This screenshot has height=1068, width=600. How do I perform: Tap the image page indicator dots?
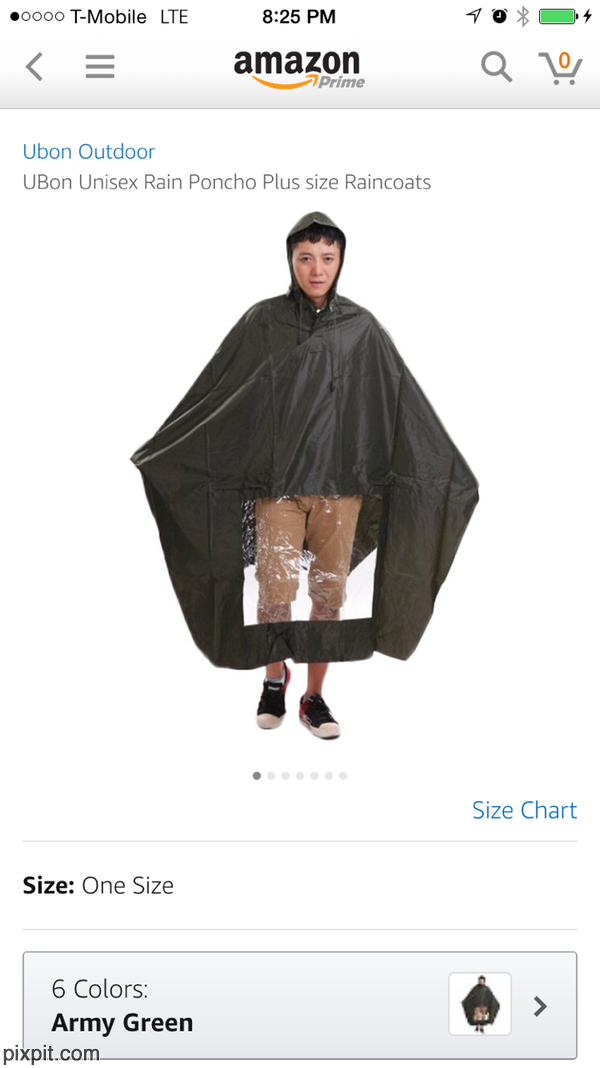coord(300,775)
